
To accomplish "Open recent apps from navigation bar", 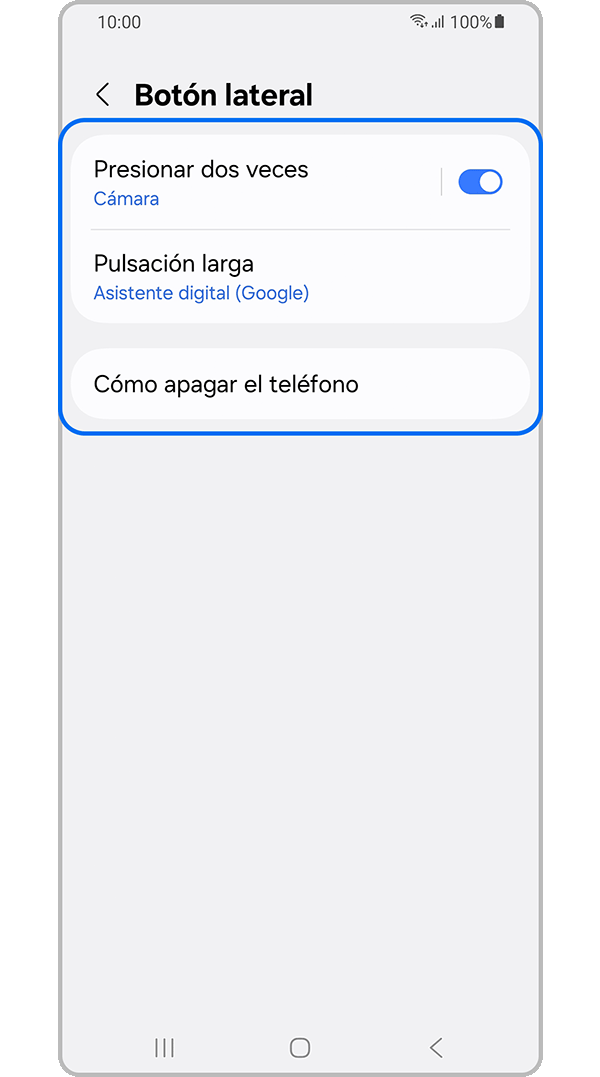I will tap(165, 1047).
